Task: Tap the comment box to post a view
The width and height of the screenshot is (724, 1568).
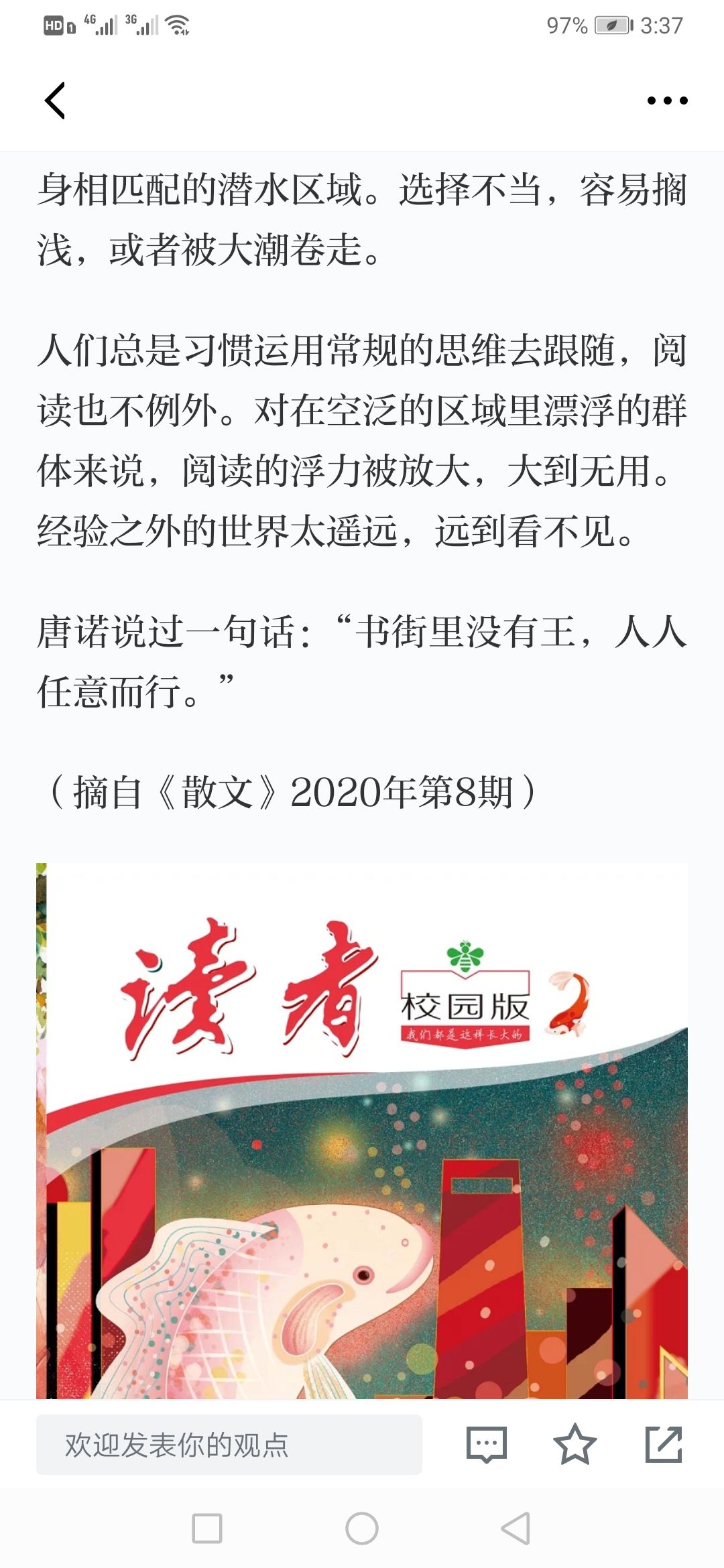Action: pyautogui.click(x=229, y=1444)
